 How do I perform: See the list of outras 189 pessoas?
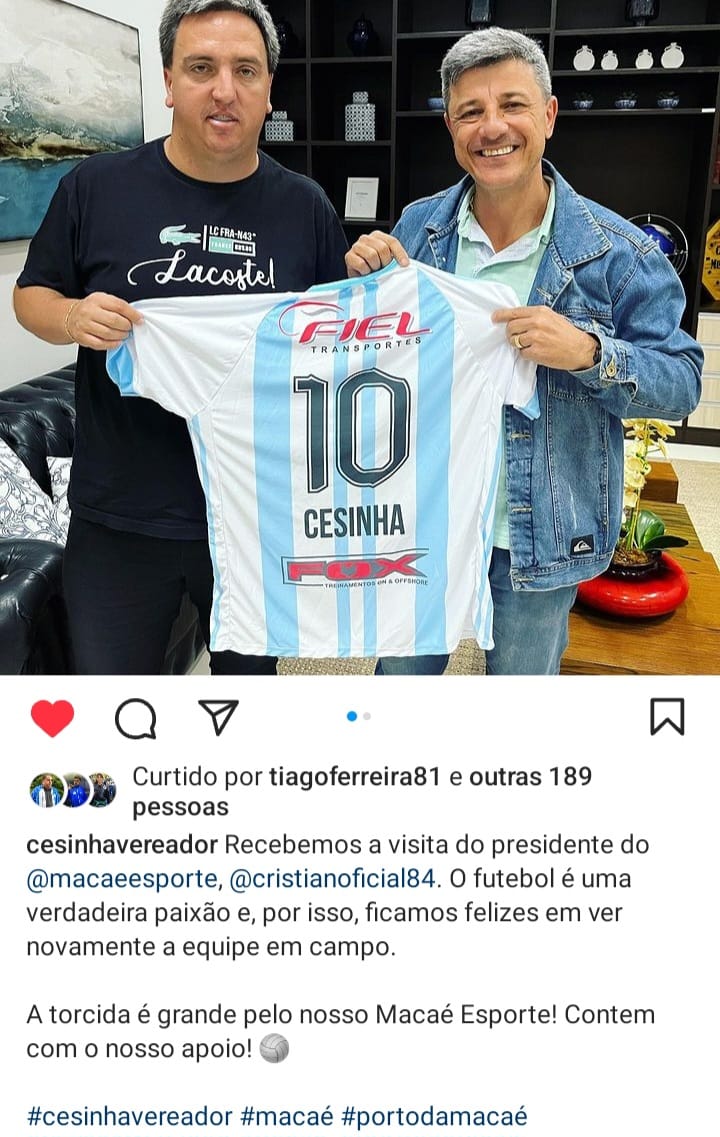click(530, 776)
